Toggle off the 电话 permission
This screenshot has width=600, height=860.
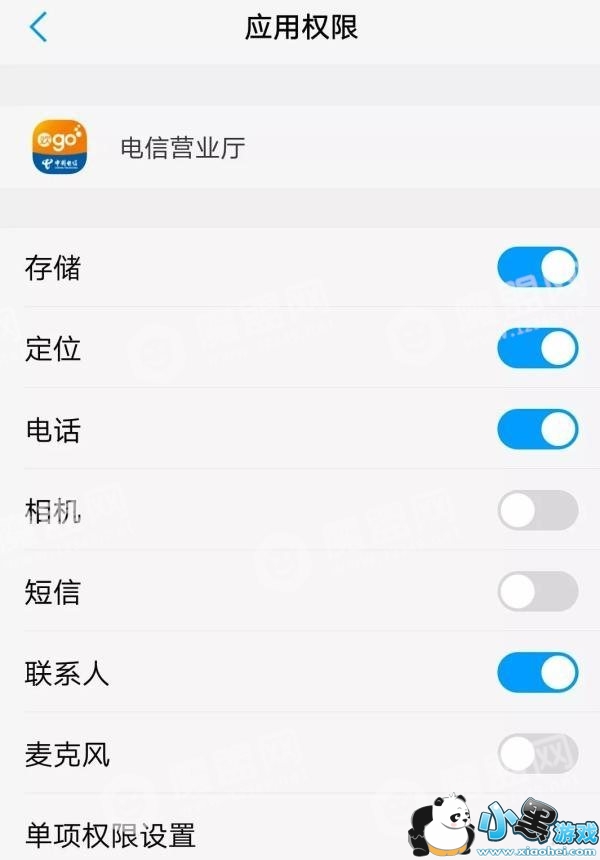pos(537,429)
